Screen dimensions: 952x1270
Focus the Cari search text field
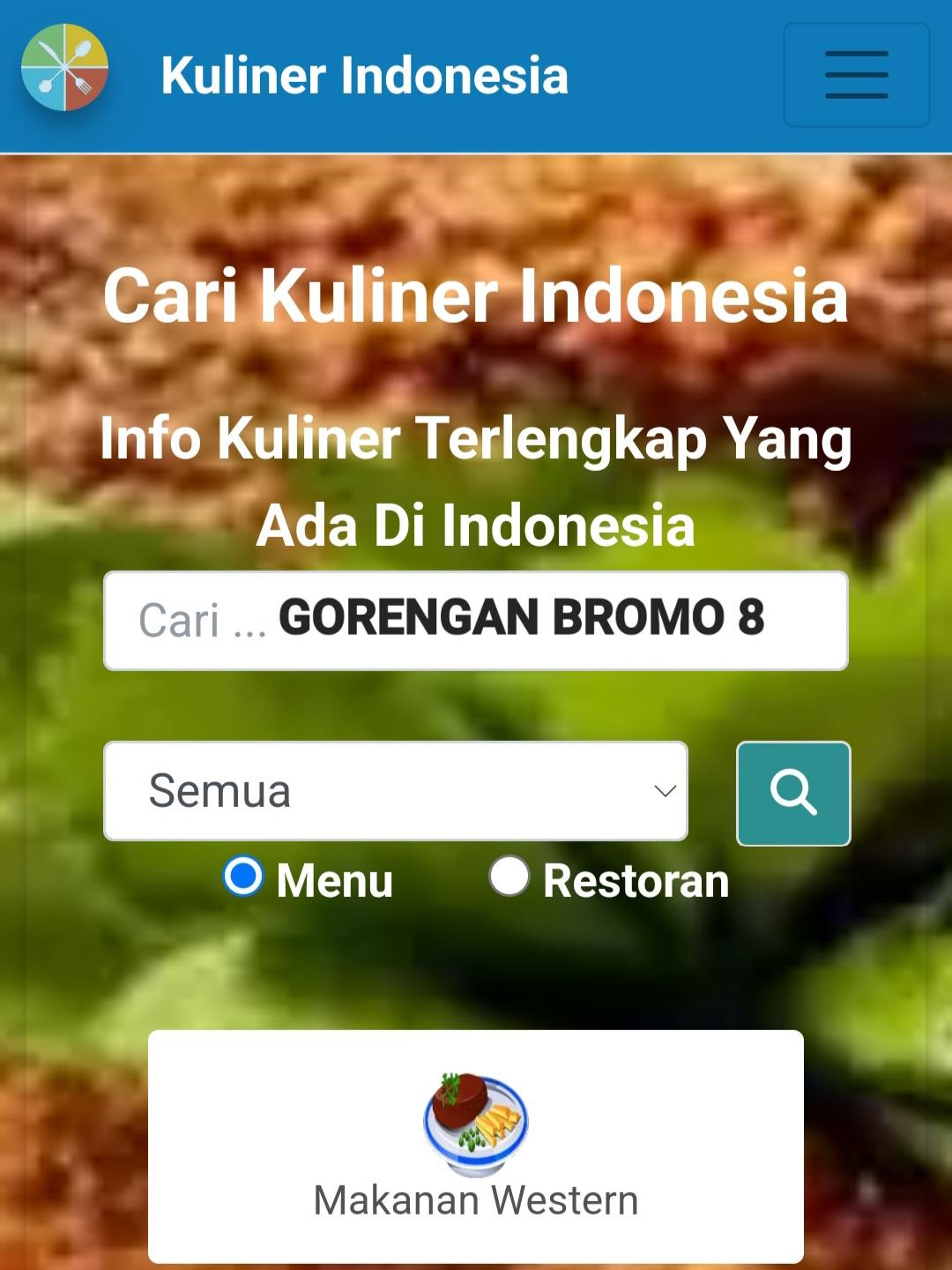(x=475, y=620)
